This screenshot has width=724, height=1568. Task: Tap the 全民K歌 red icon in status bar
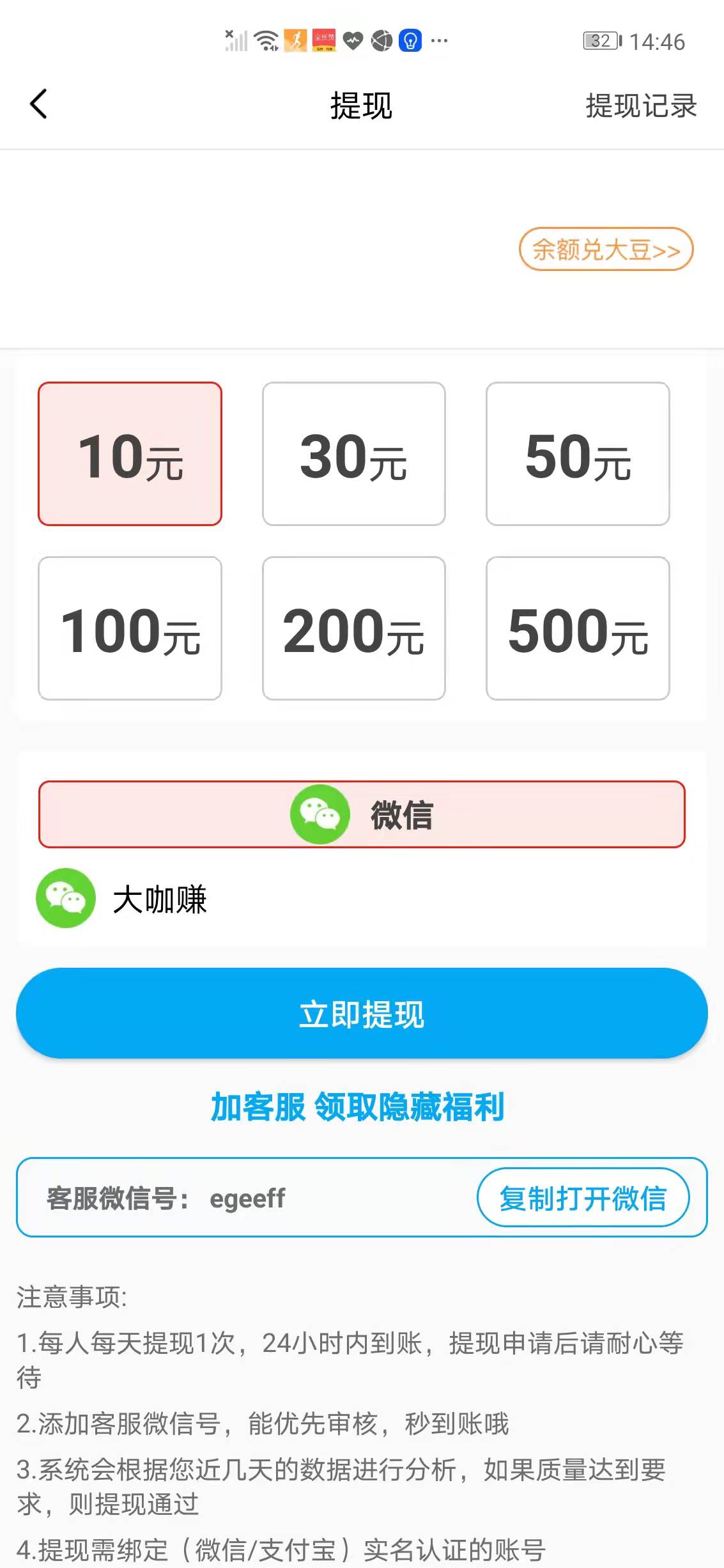[x=325, y=40]
